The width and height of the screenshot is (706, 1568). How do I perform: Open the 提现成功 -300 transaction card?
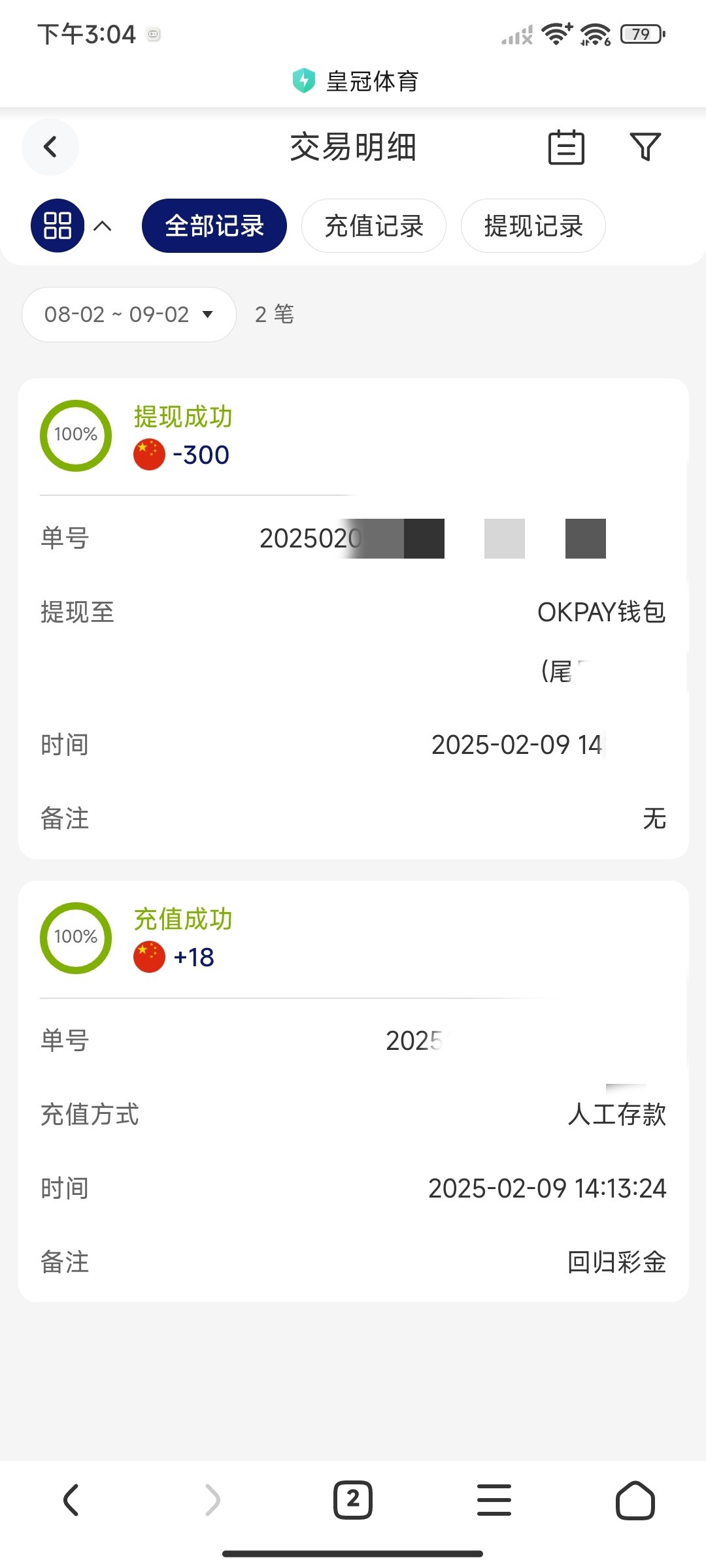coord(354,619)
